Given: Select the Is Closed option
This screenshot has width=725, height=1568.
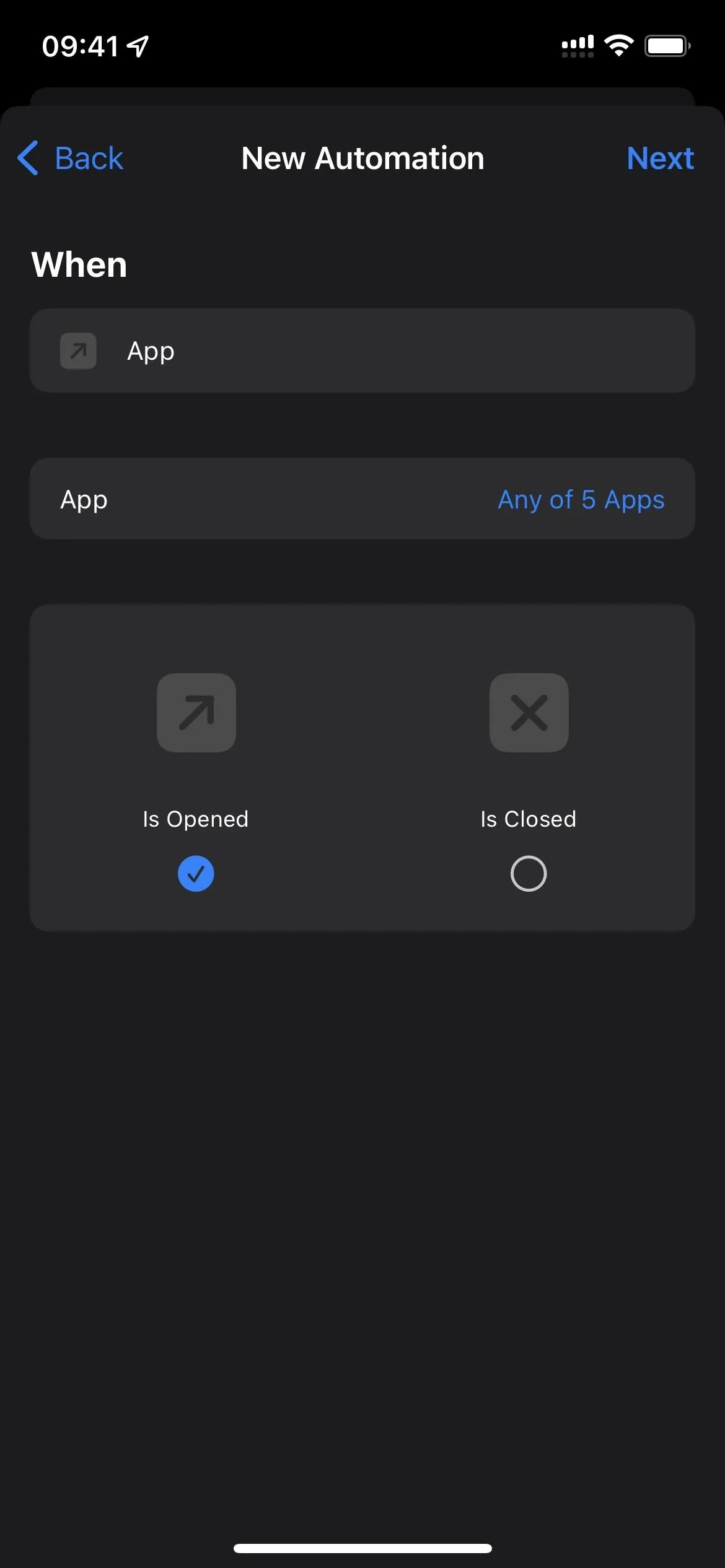Looking at the screenshot, I should tap(529, 873).
